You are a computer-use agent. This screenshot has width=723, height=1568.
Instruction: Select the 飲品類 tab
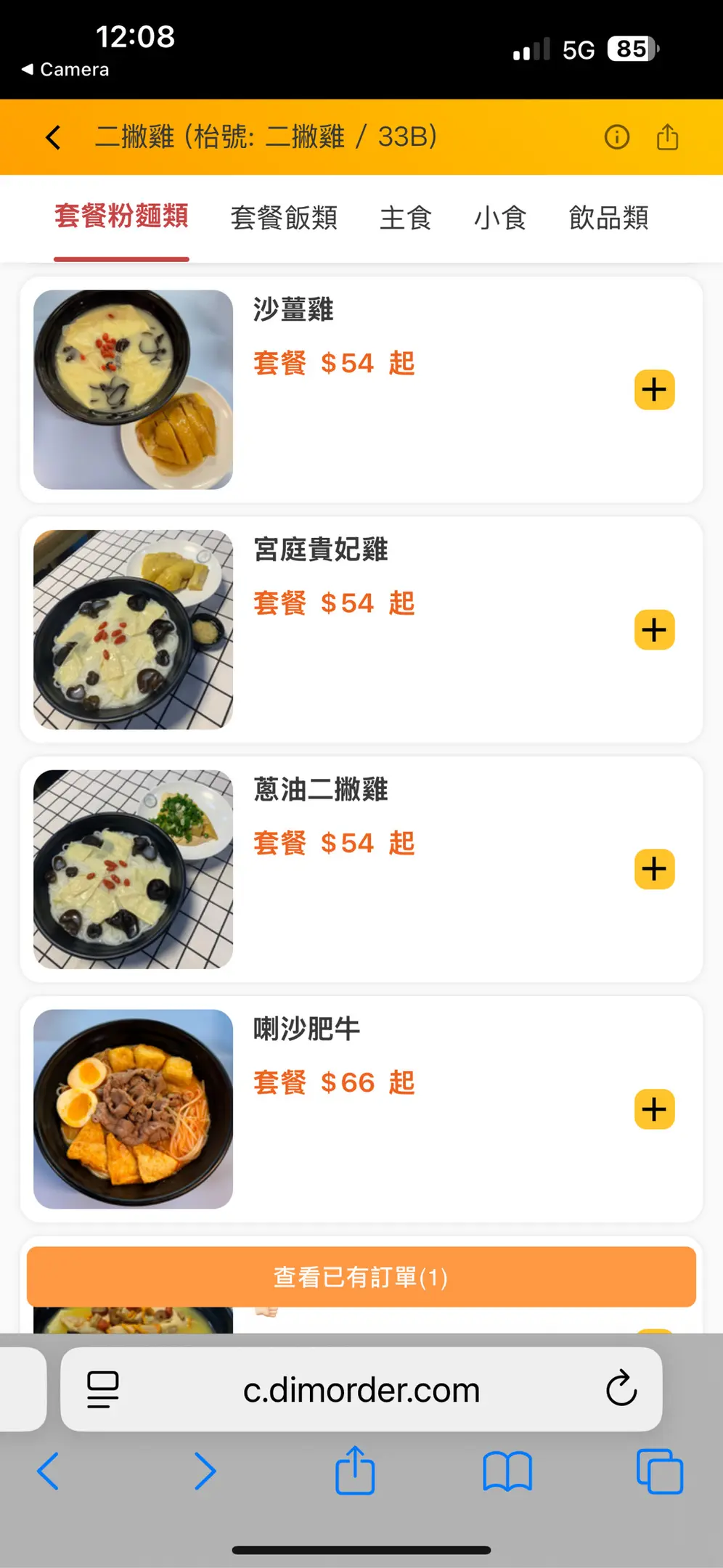point(608,218)
